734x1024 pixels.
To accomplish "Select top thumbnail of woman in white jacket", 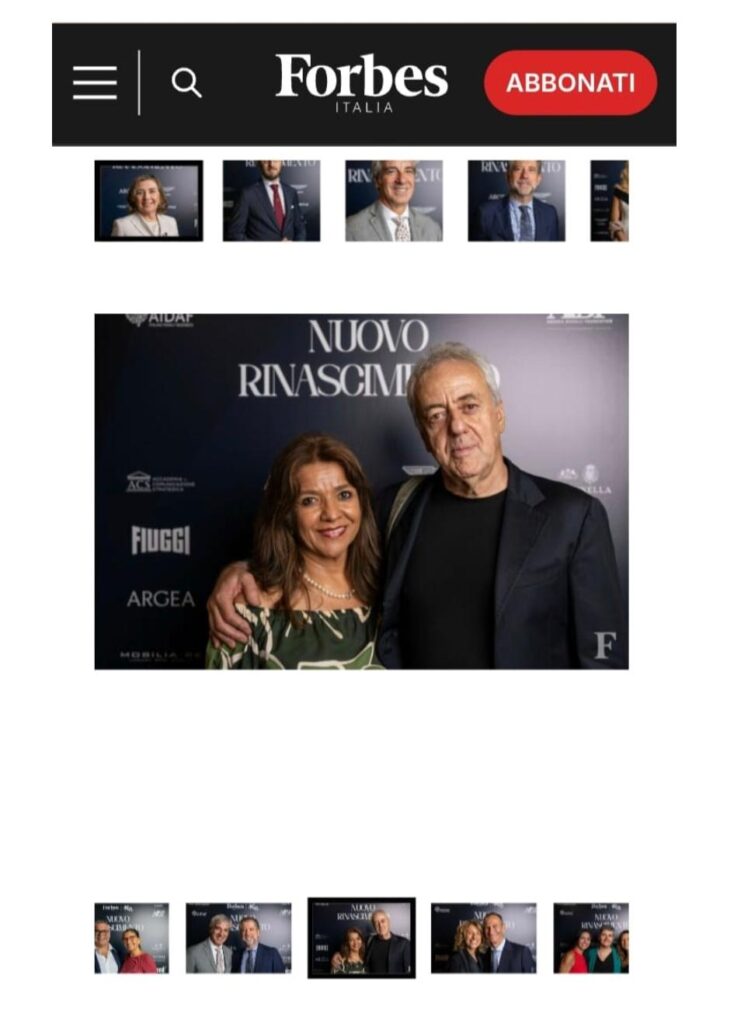I will (x=148, y=201).
